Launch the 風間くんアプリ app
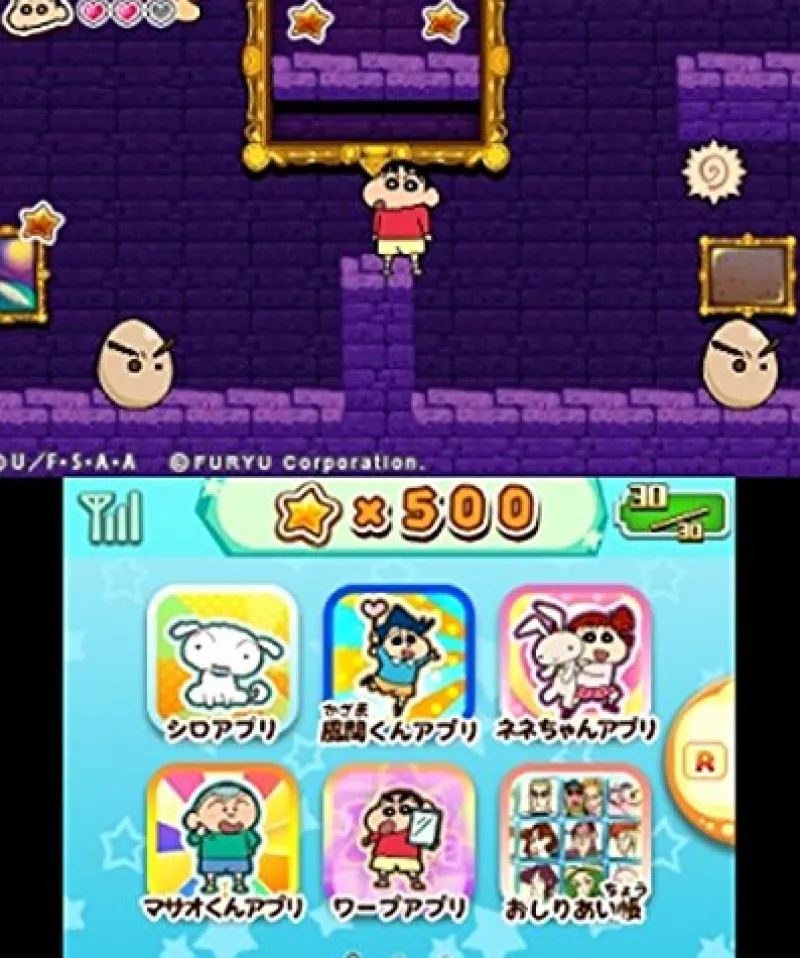The height and width of the screenshot is (958, 800). (398, 656)
